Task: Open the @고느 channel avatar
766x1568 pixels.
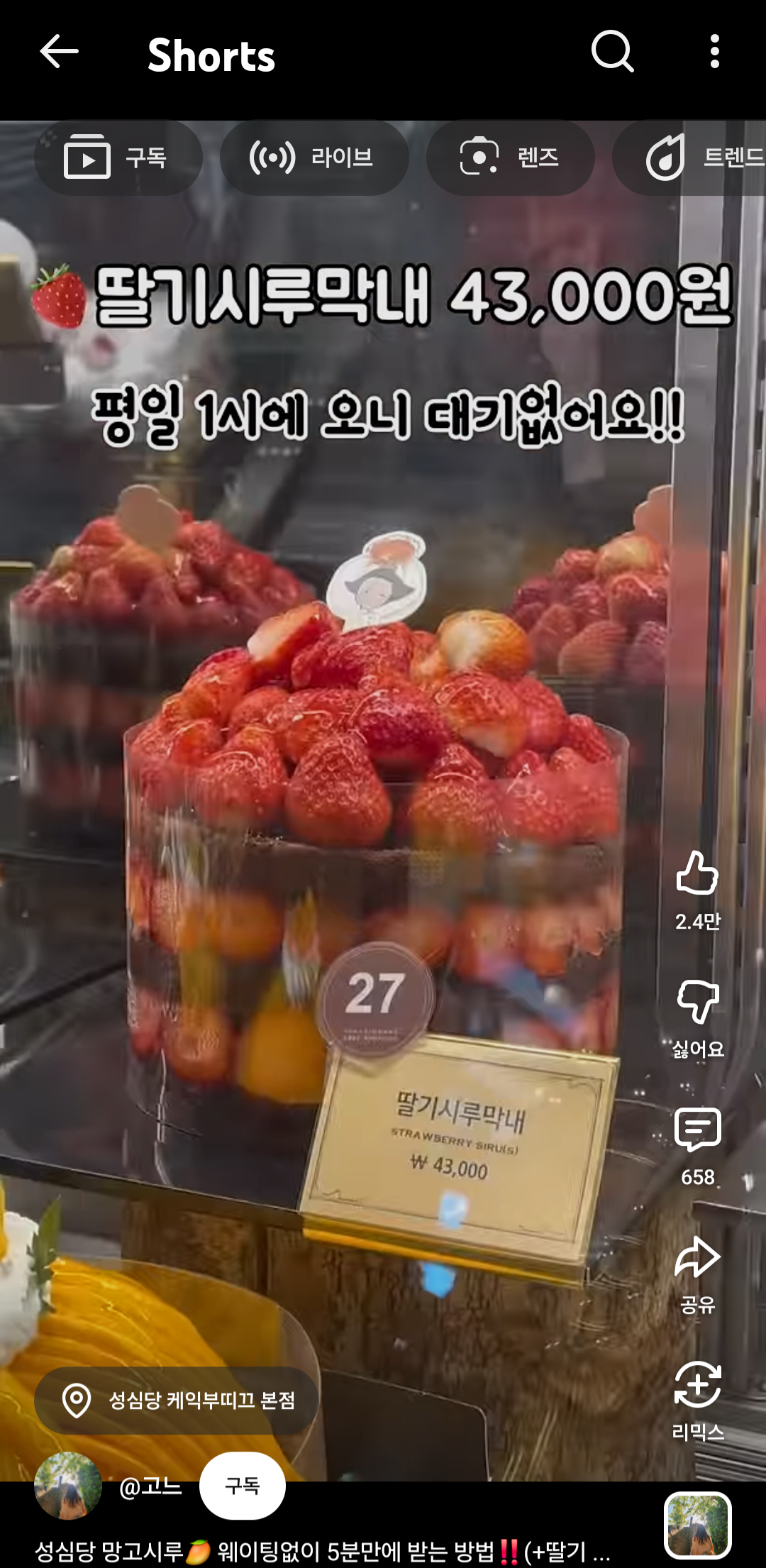Action: (x=68, y=1486)
